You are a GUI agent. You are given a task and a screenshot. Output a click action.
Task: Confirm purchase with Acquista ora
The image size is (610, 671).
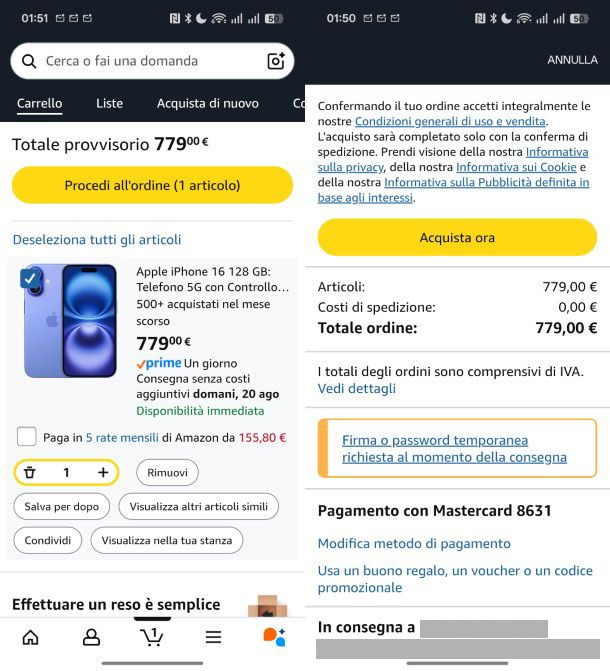tap(457, 238)
